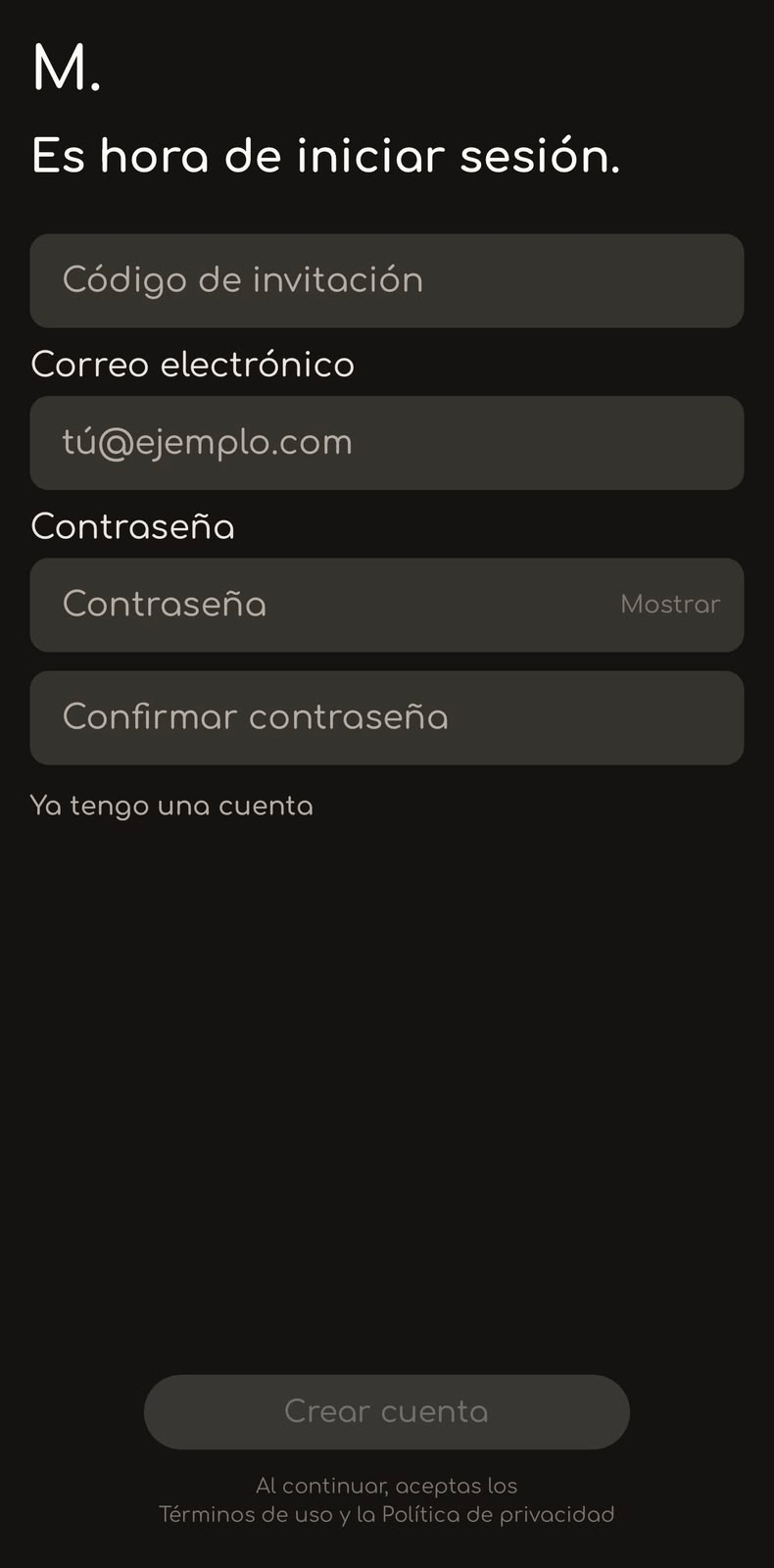Tap the Confirmar contraseña field

click(387, 717)
